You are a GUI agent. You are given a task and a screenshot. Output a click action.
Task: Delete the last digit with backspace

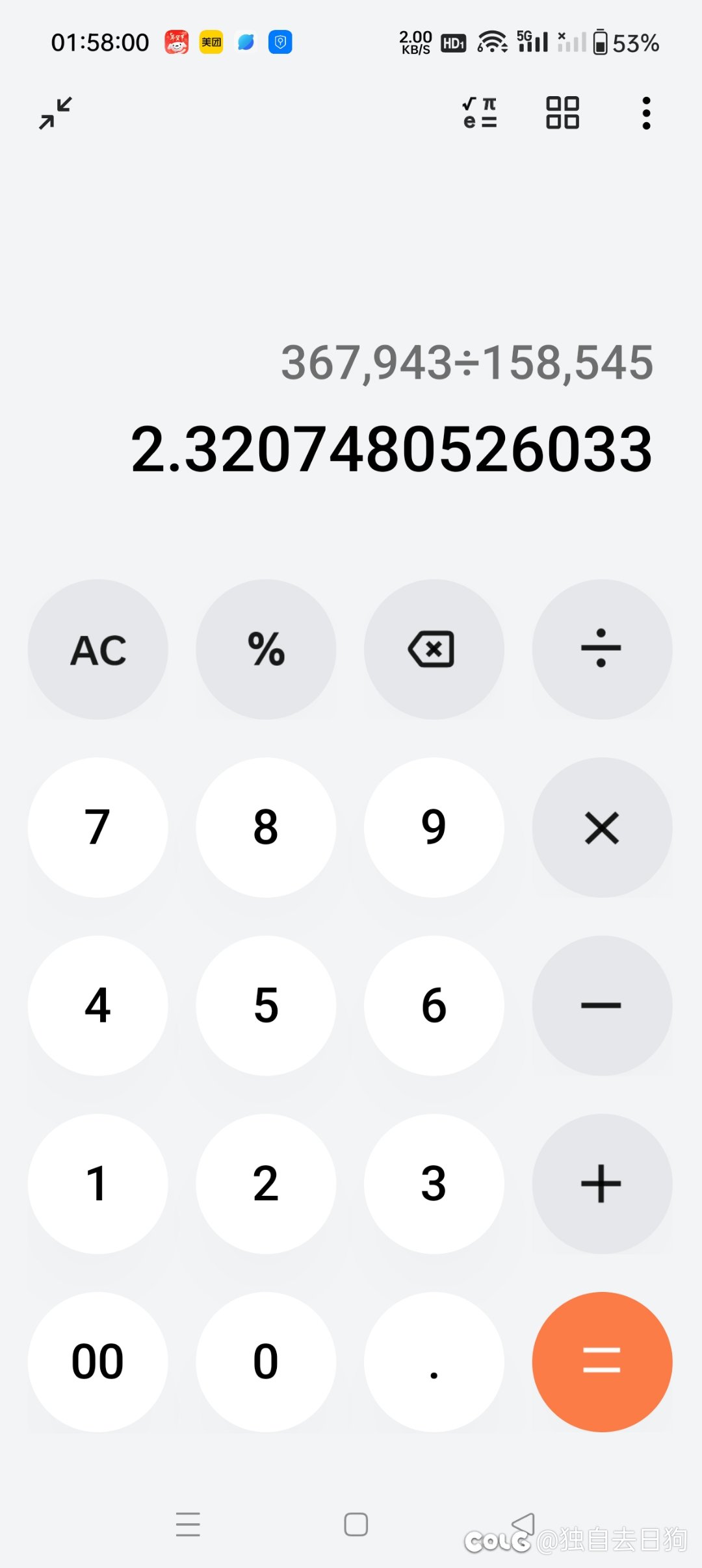point(434,650)
